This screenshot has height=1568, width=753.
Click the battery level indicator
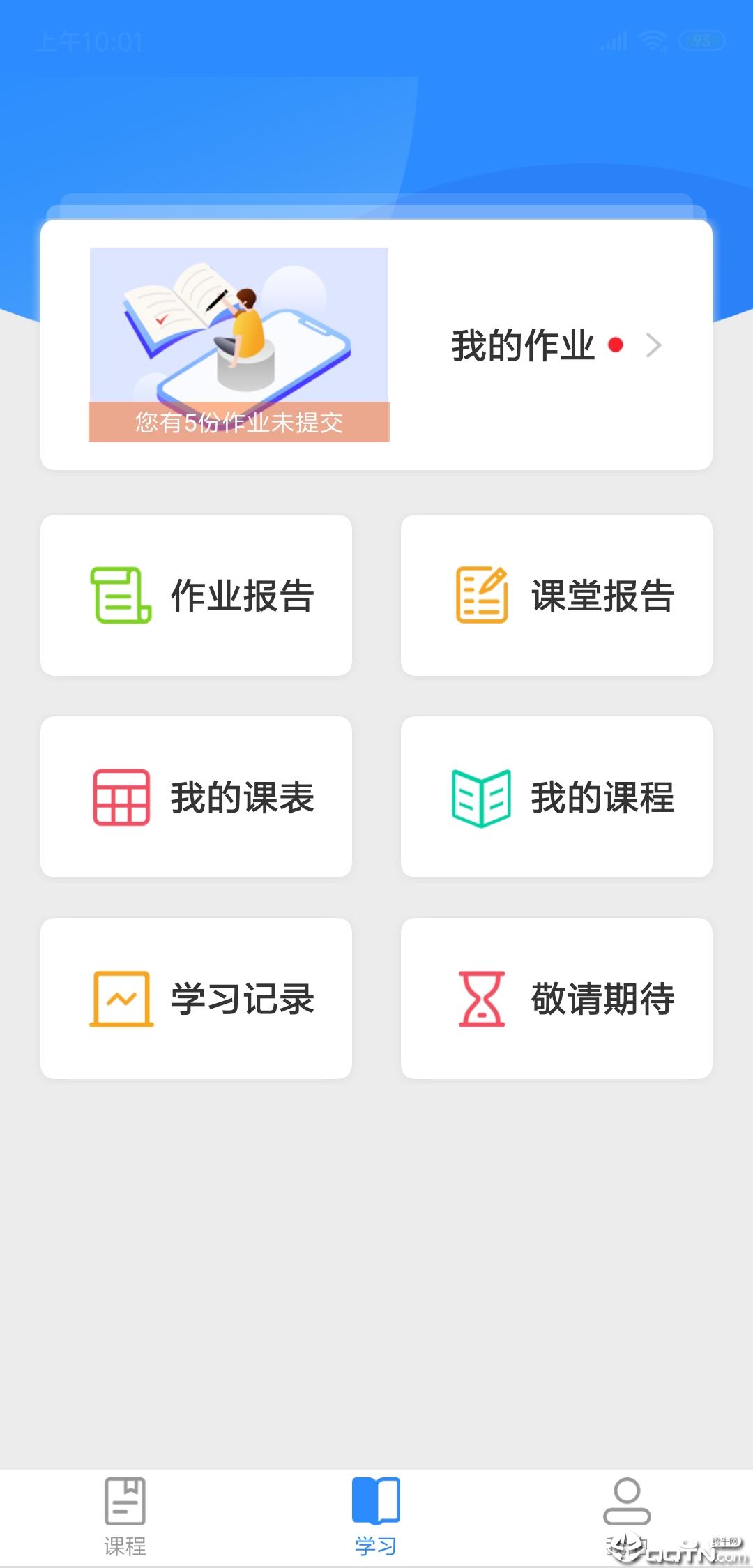[701, 40]
